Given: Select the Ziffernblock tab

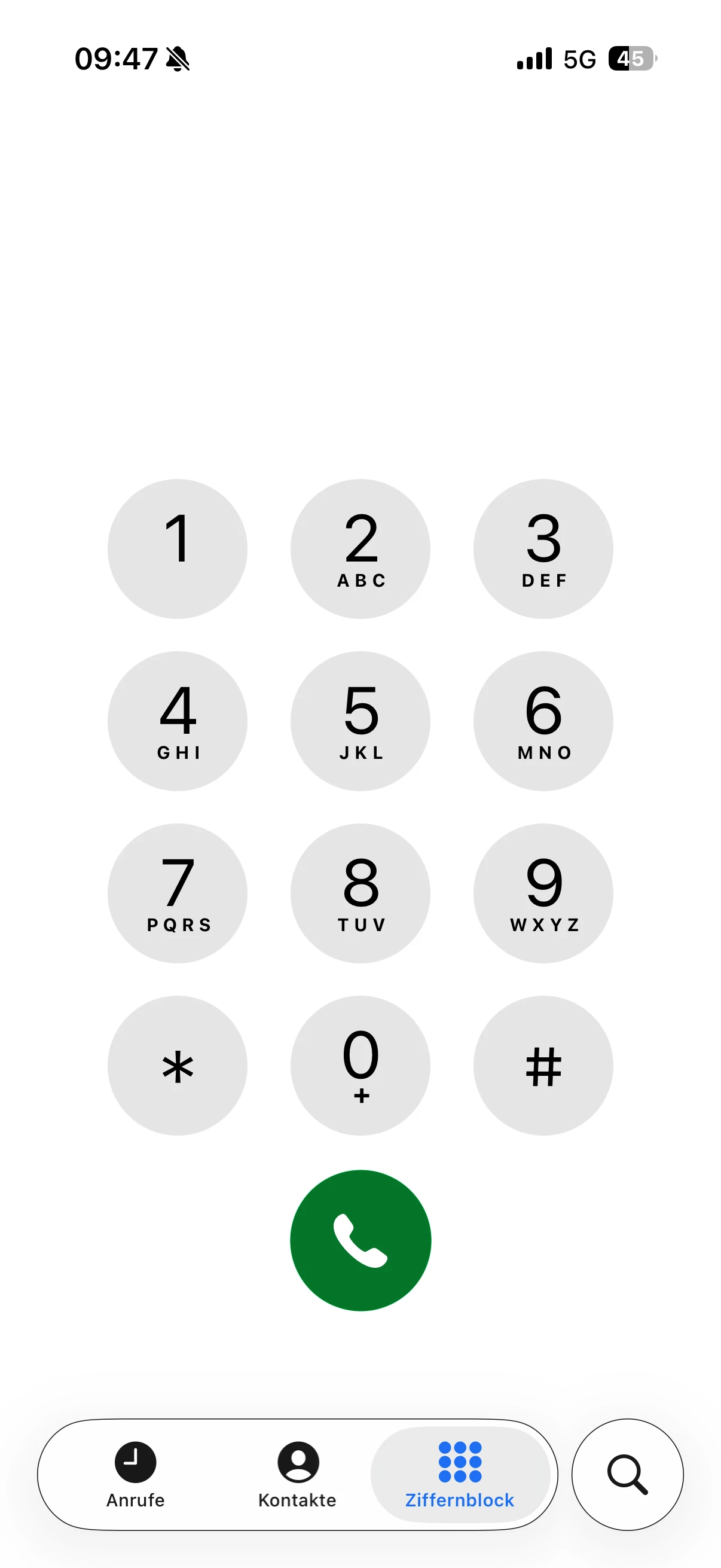Looking at the screenshot, I should (x=459, y=1474).
